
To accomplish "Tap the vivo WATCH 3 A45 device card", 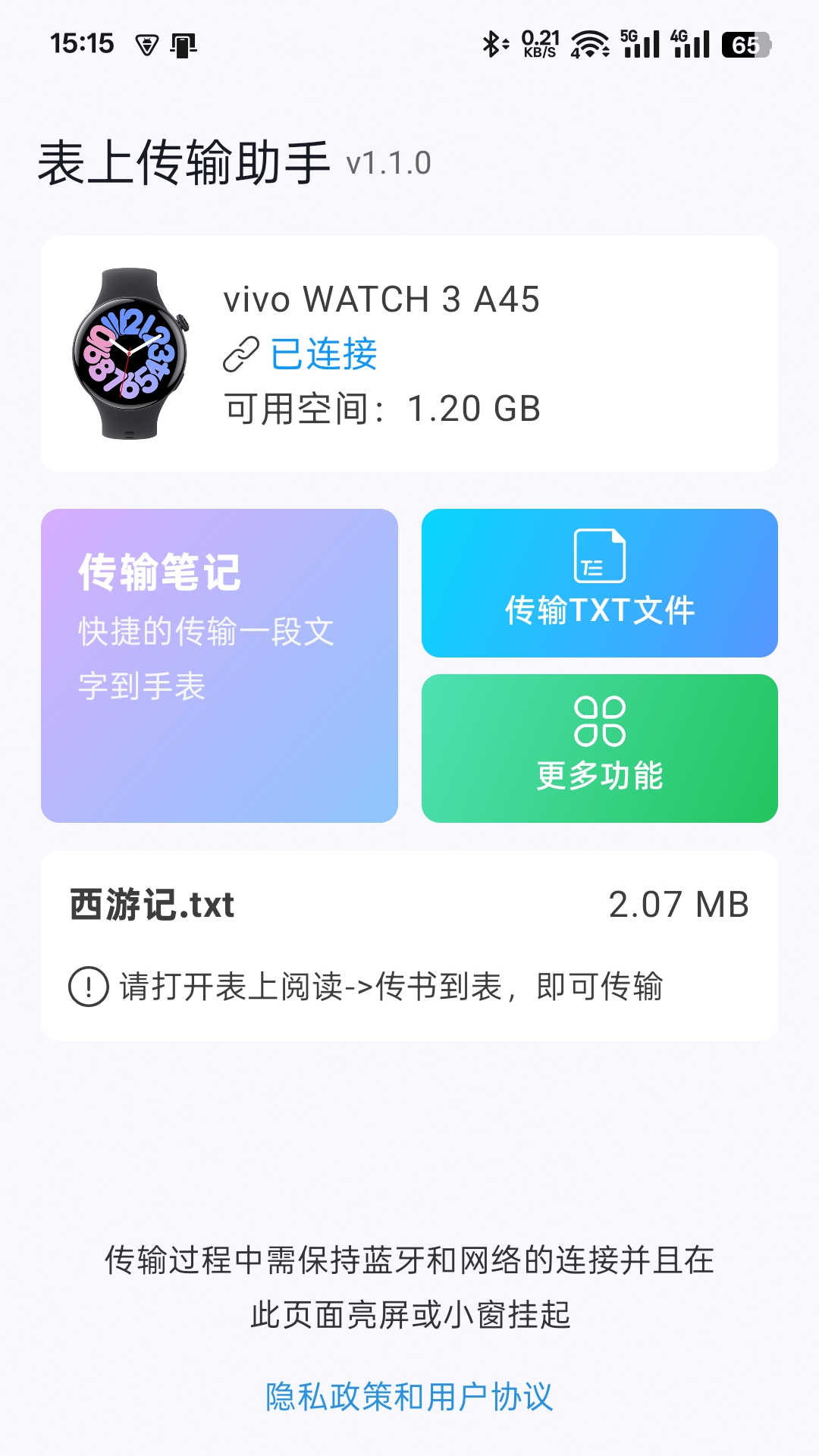I will pyautogui.click(x=409, y=350).
